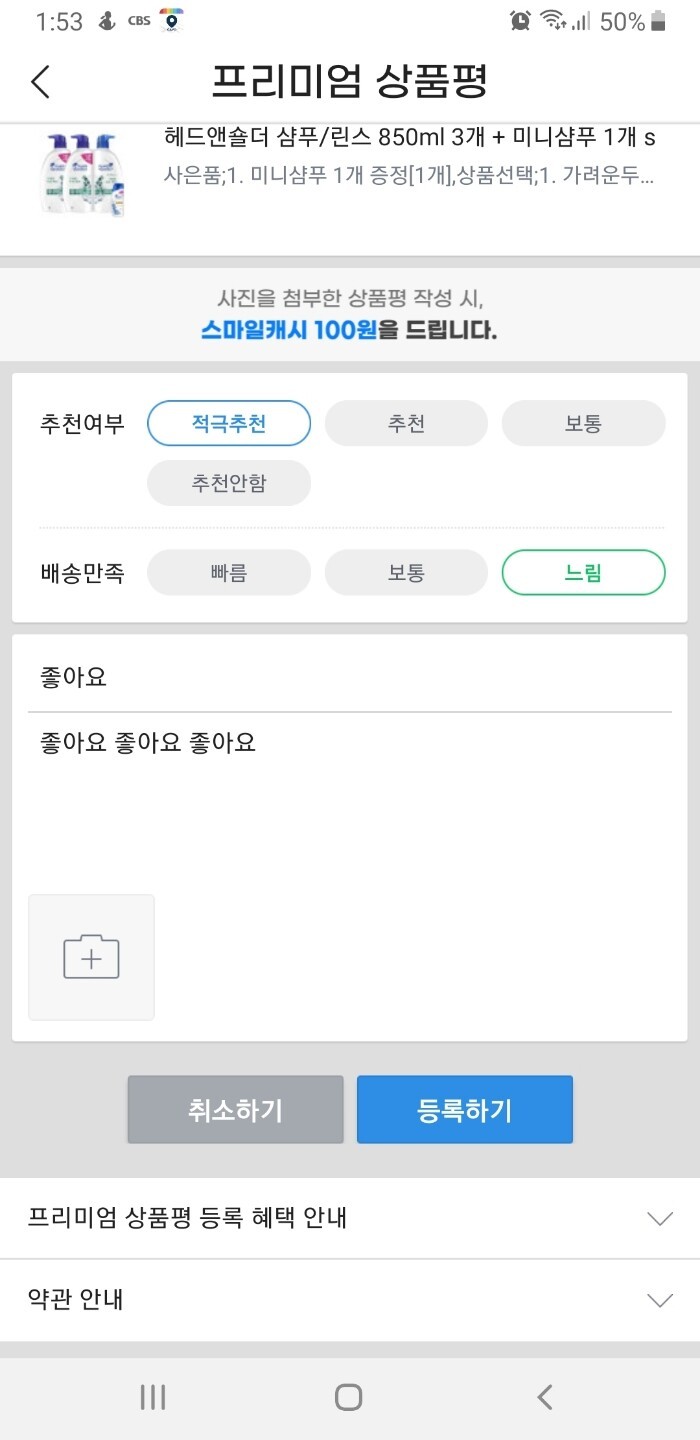The width and height of the screenshot is (700, 1440).
Task: Rate delivery as 빠름
Action: coord(229,573)
